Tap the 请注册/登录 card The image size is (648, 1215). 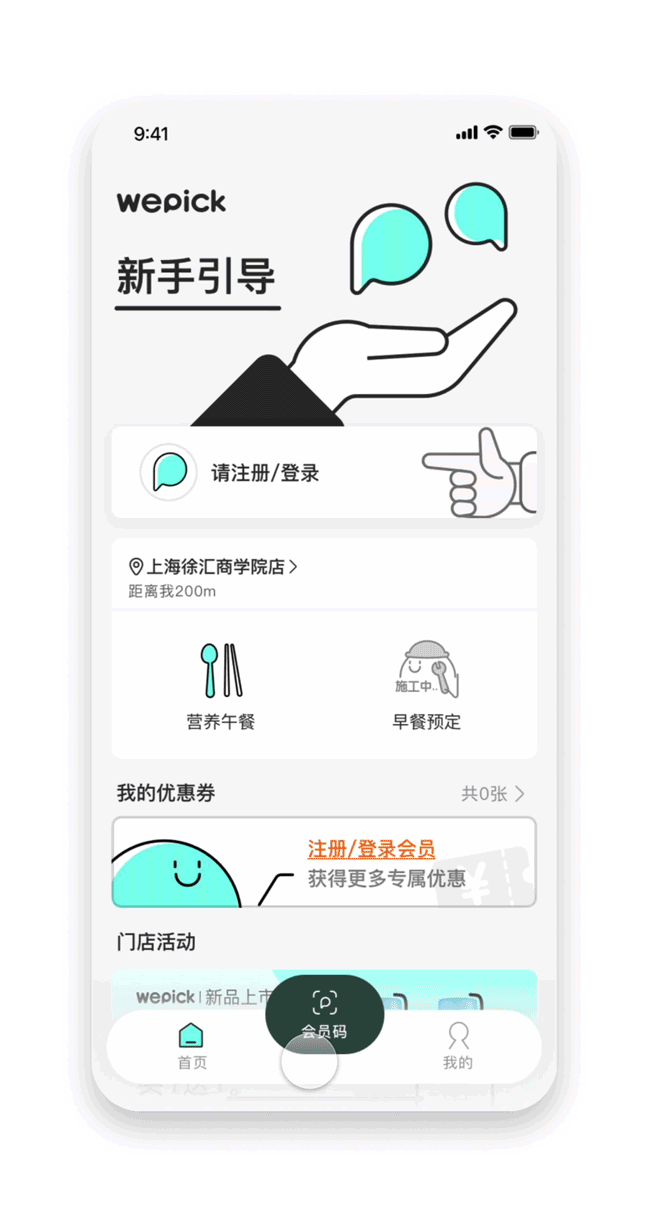pyautogui.click(x=322, y=472)
